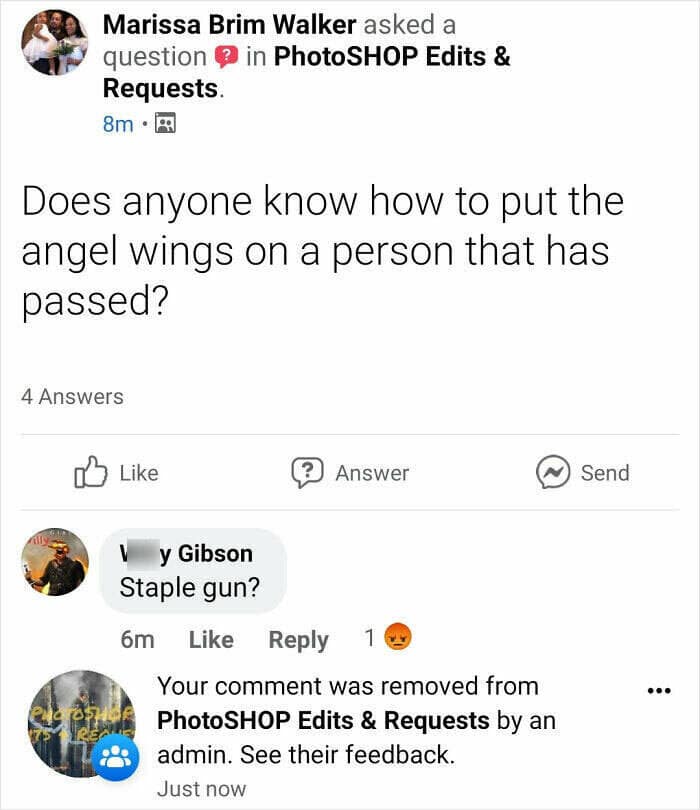Open the notification's three-dot options menu
The image size is (700, 810).
coord(657,691)
